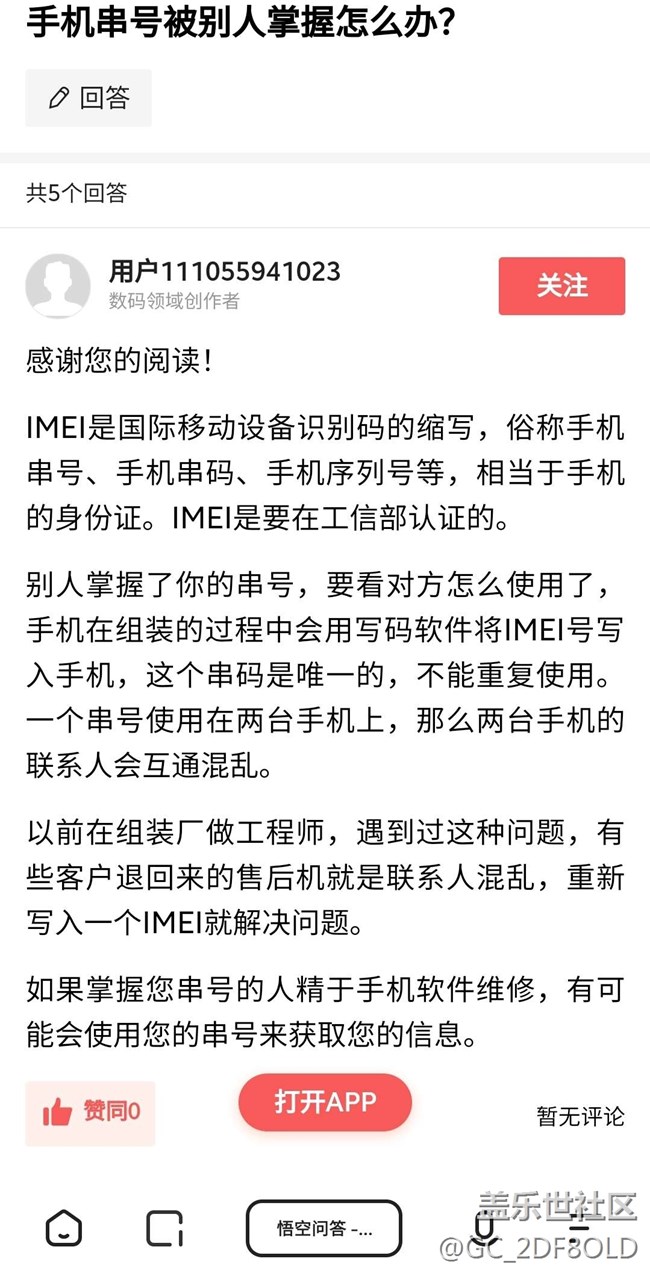650x1282 pixels.
Task: Go to the browser home page
Action: (x=64, y=1228)
